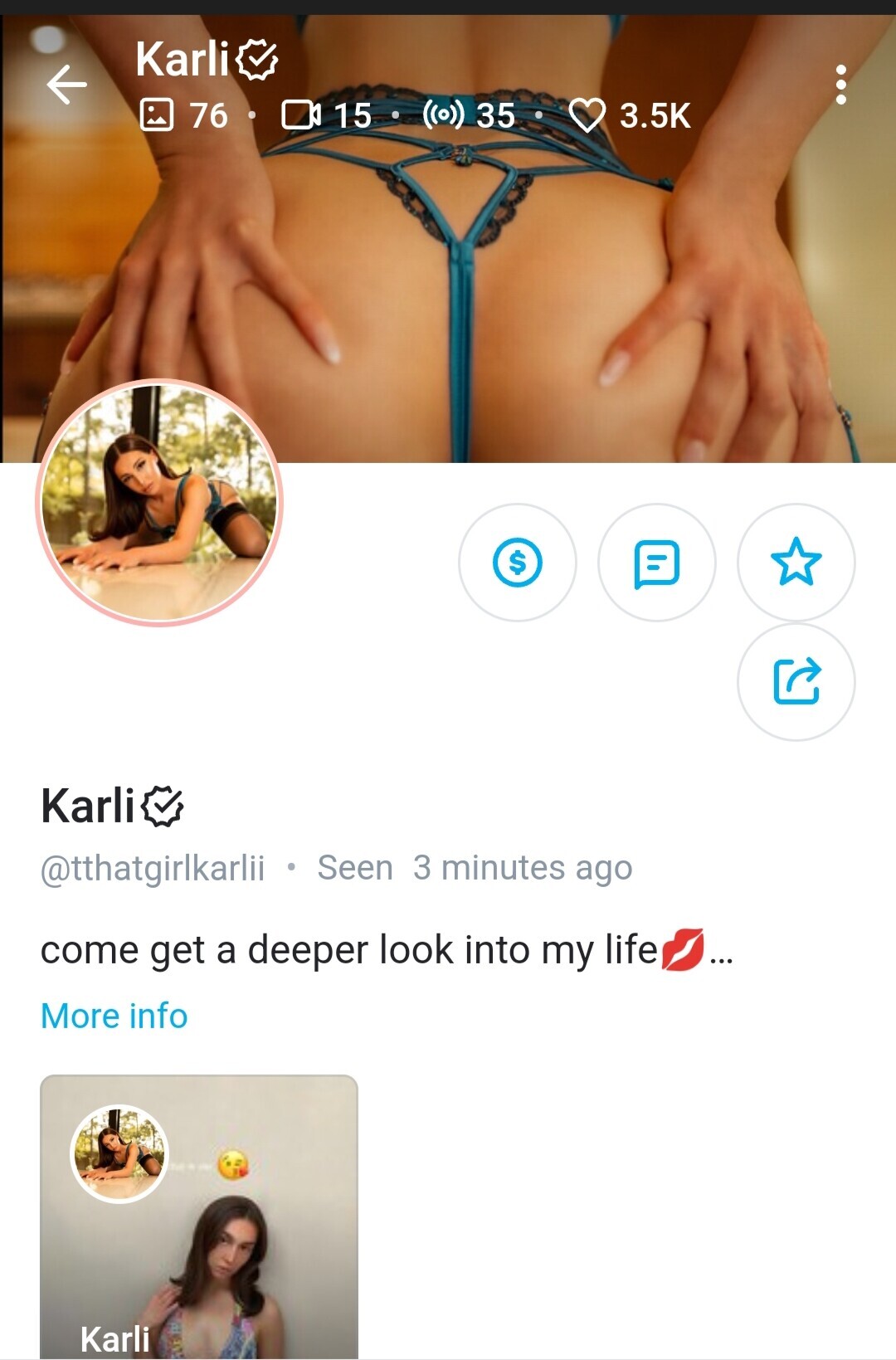Image resolution: width=896 pixels, height=1360 pixels.
Task: Add Karli to favorites with the star
Action: click(796, 563)
